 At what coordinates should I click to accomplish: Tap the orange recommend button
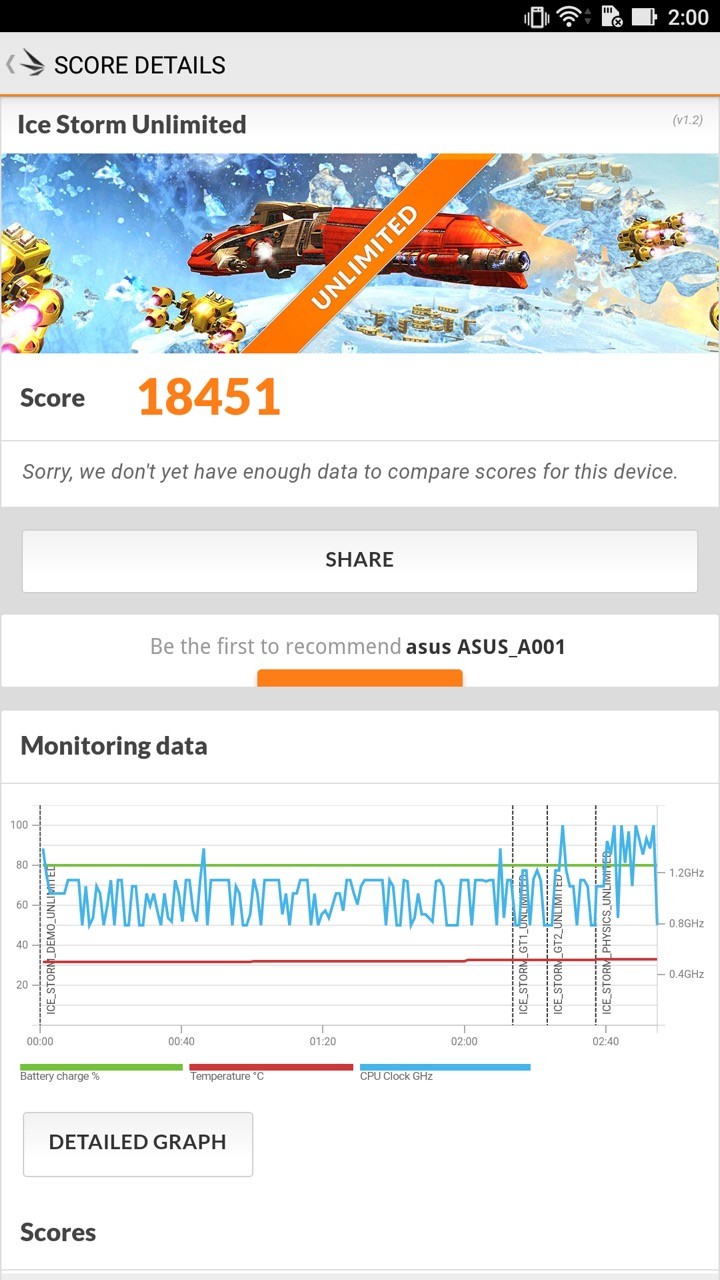(360, 678)
